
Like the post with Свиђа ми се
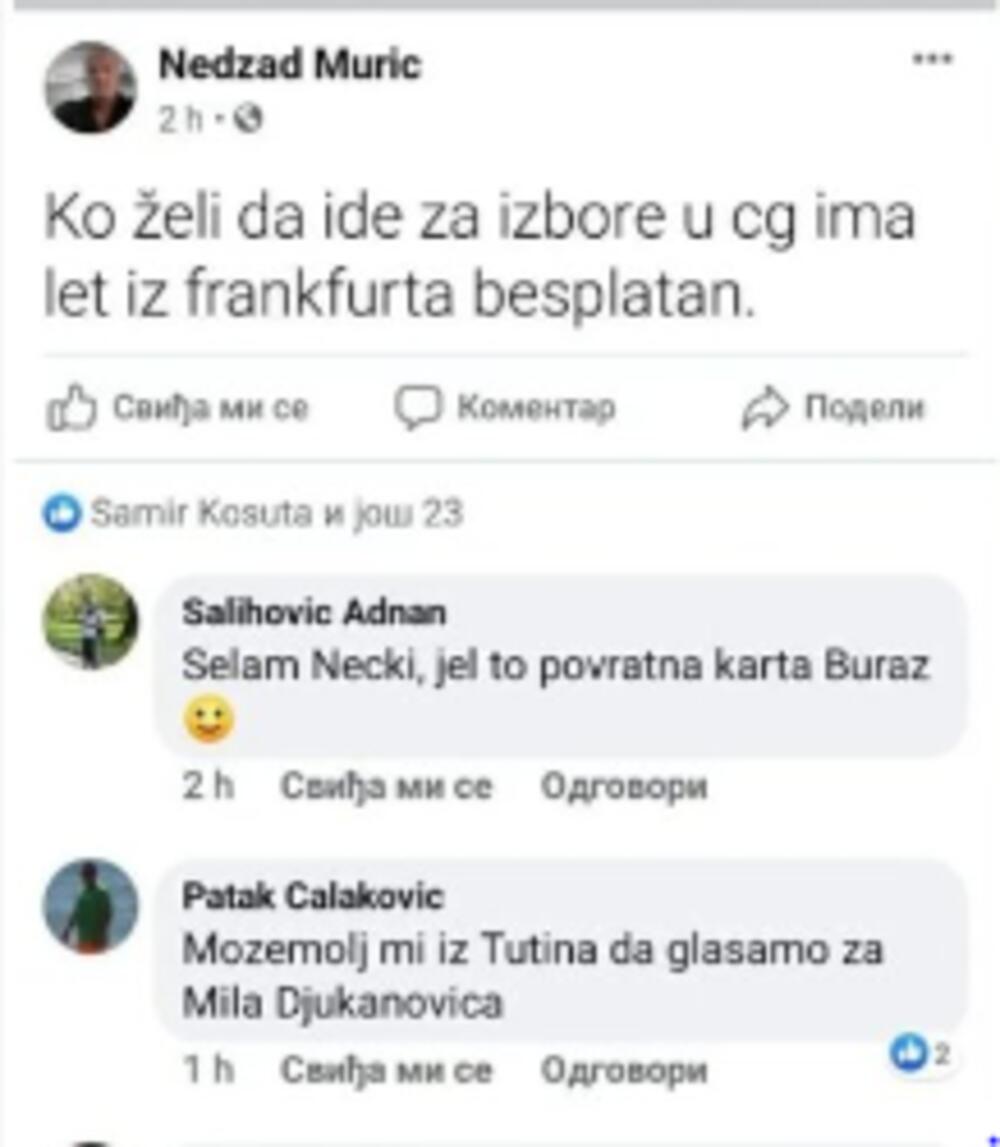178,409
